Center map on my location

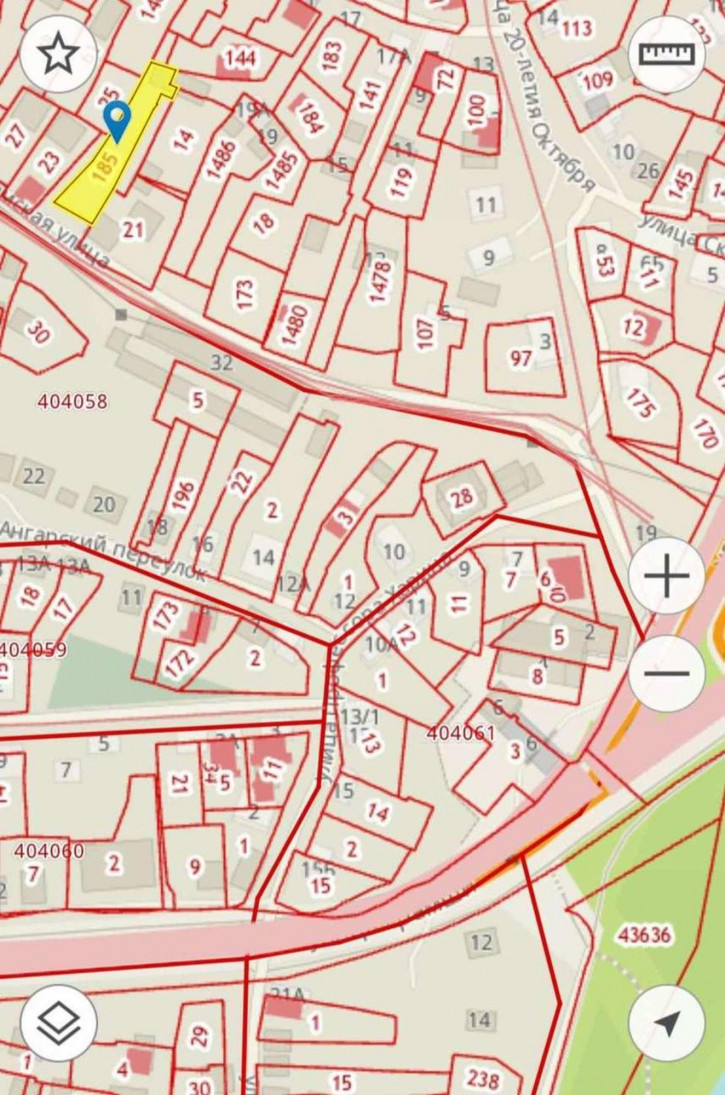(667, 1022)
